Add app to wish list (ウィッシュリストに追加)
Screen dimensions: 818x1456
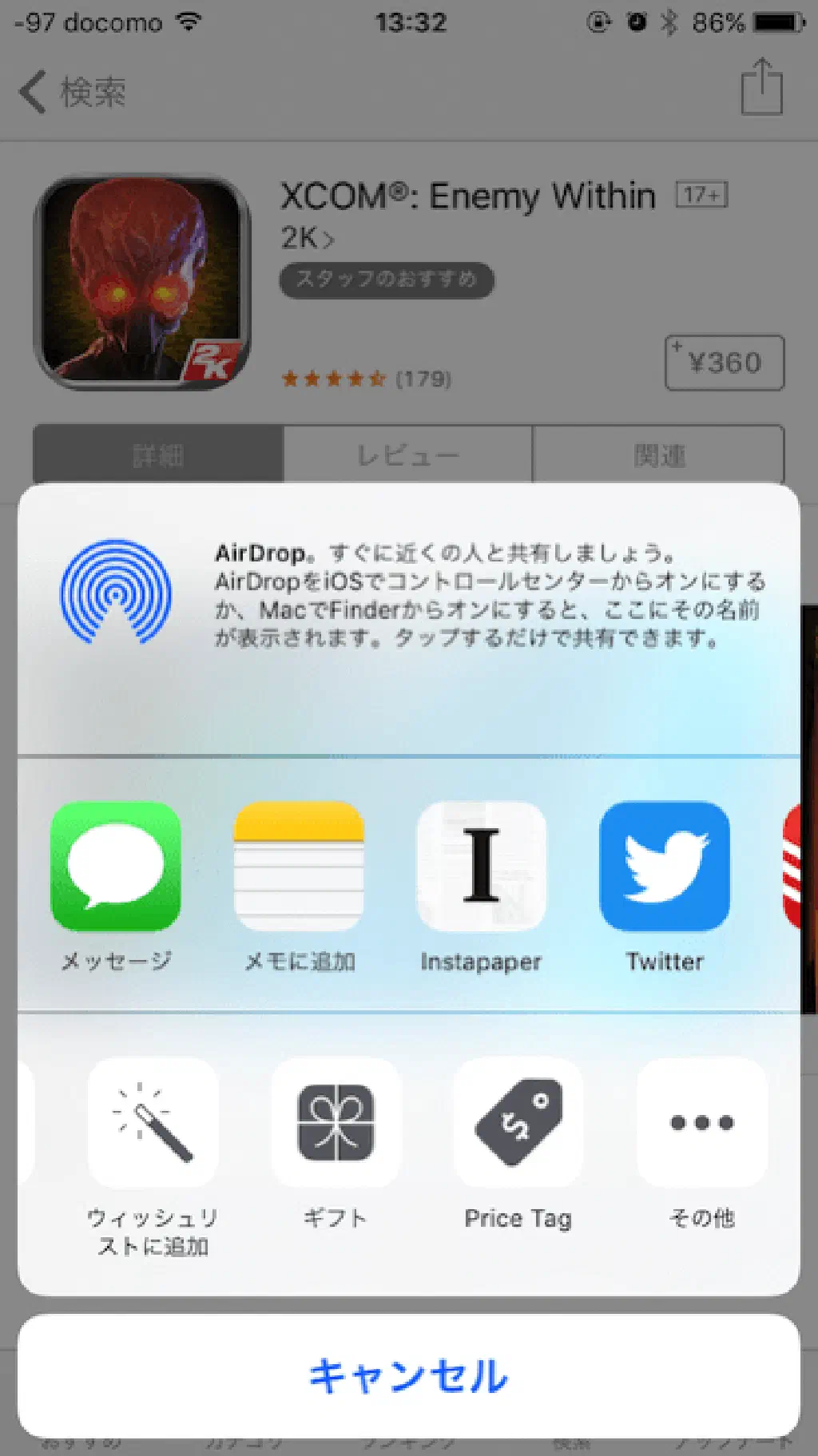153,1122
